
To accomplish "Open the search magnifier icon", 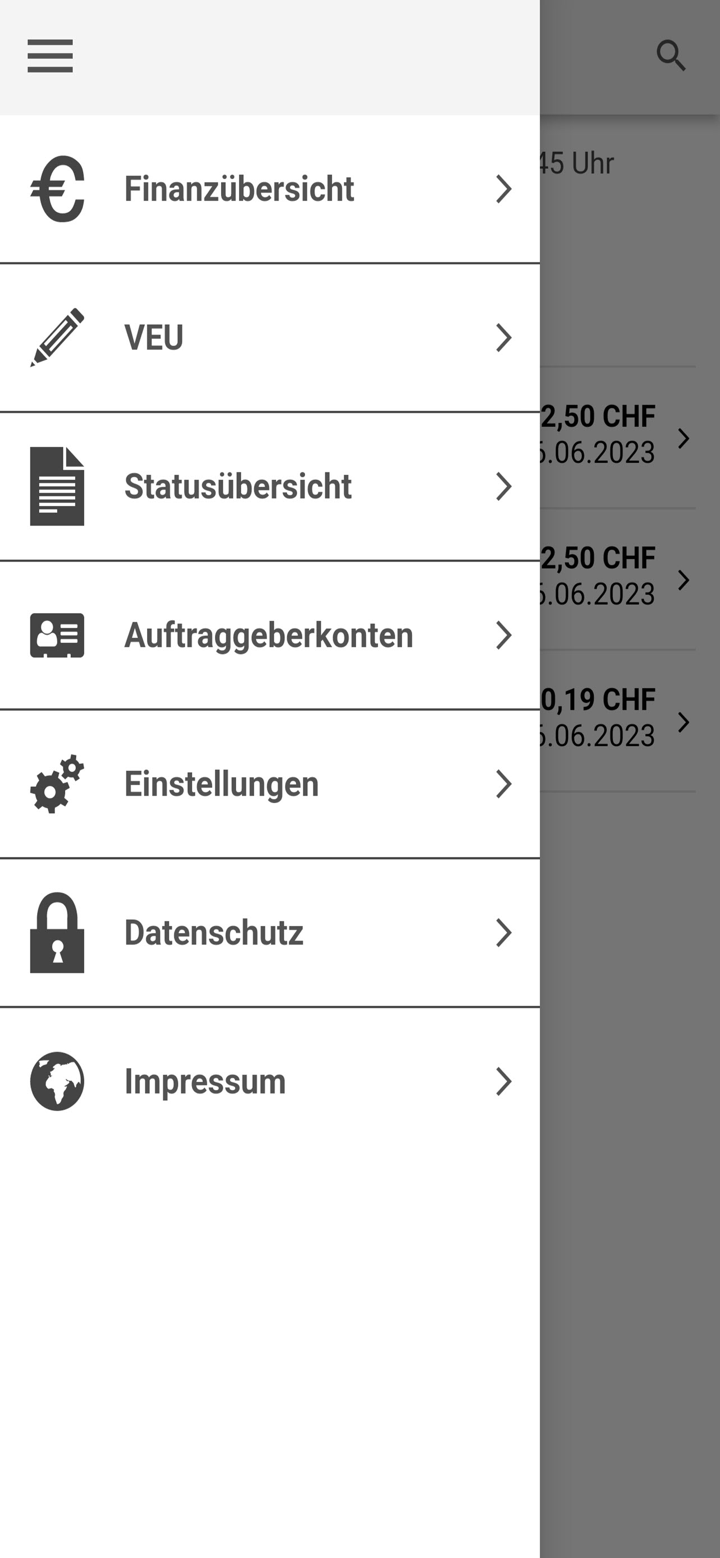I will (670, 56).
